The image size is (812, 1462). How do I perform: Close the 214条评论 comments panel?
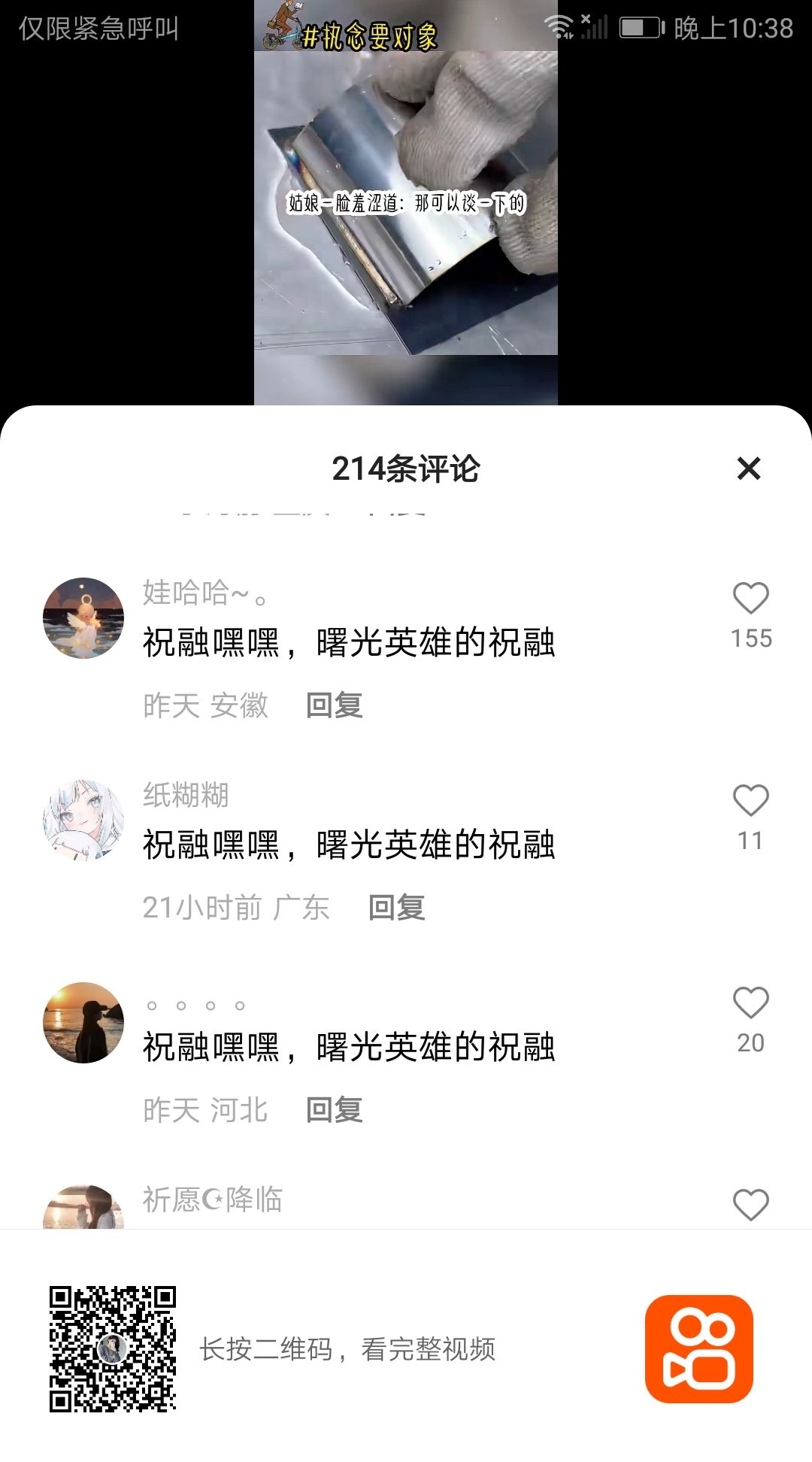749,469
